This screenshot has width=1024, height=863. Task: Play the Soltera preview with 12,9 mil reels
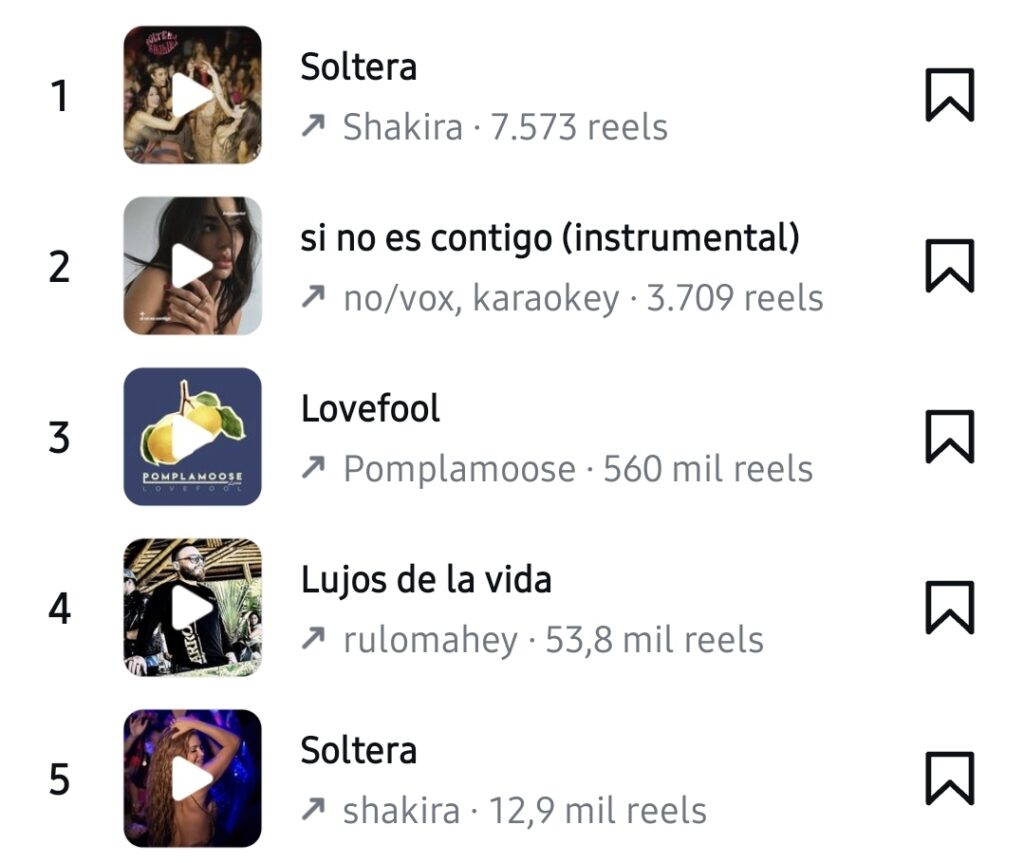(x=192, y=778)
